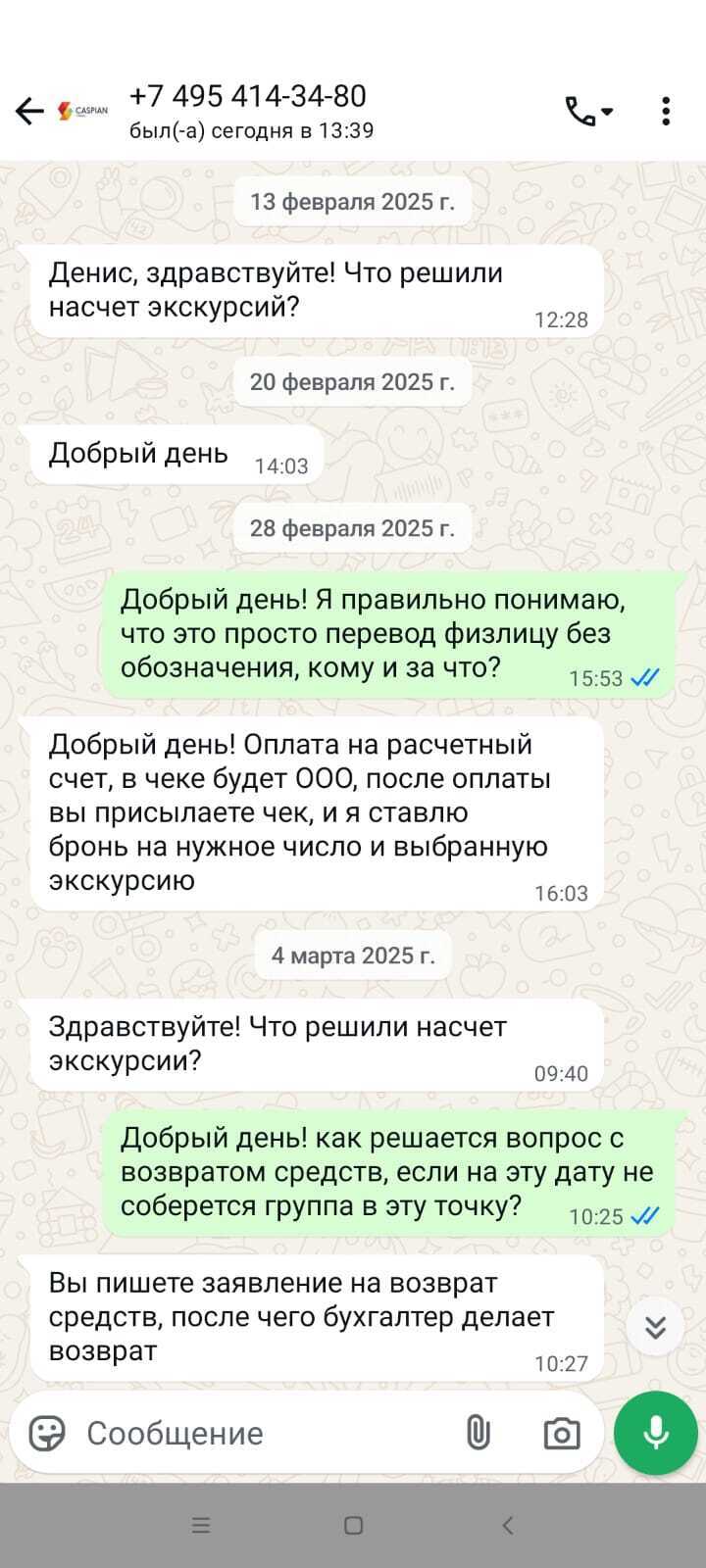
Task: Tap the system back button
Action: point(507,1525)
